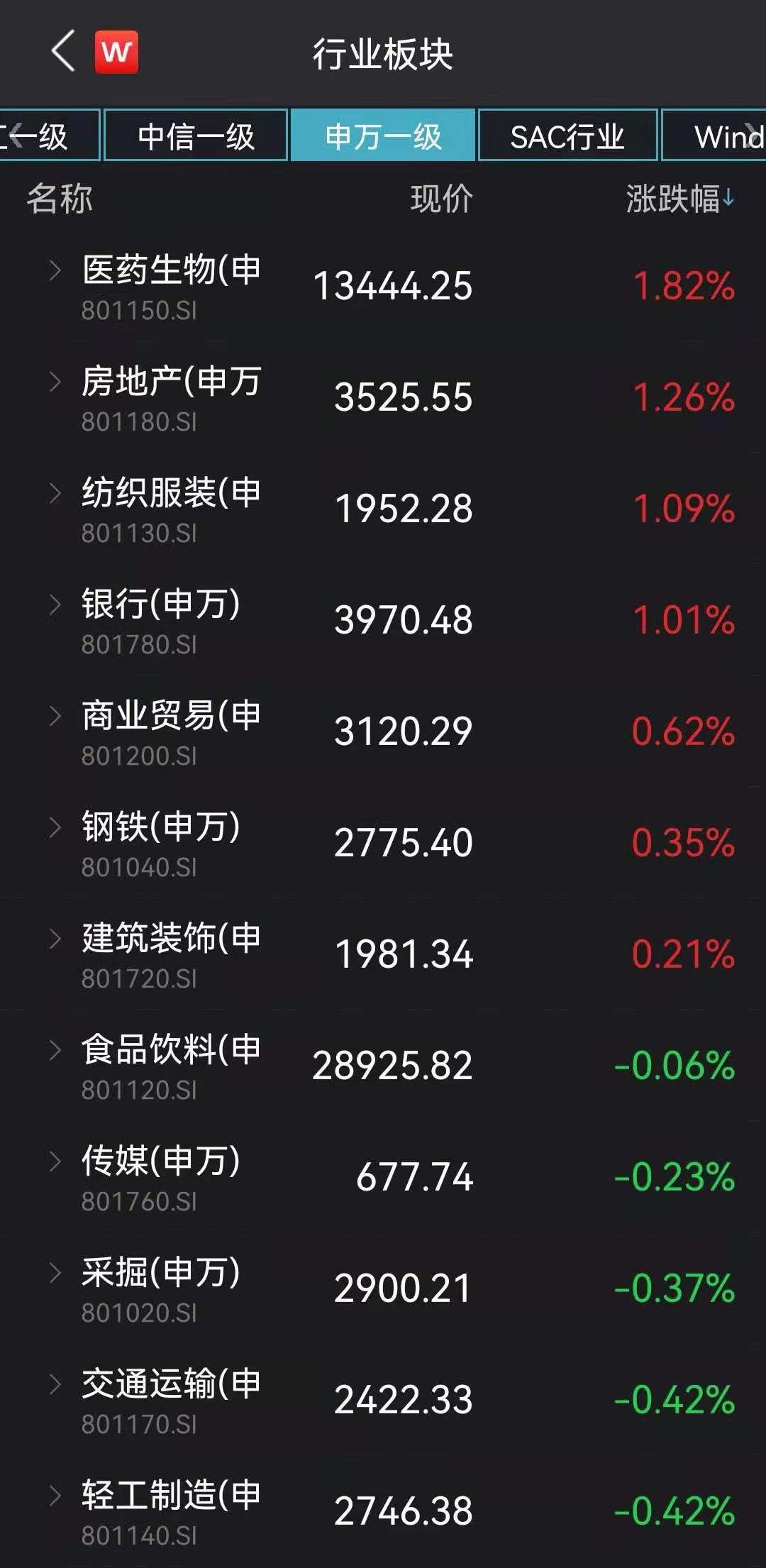766x1568 pixels.
Task: View the 建筑装饰 sector details
Action: click(383, 955)
